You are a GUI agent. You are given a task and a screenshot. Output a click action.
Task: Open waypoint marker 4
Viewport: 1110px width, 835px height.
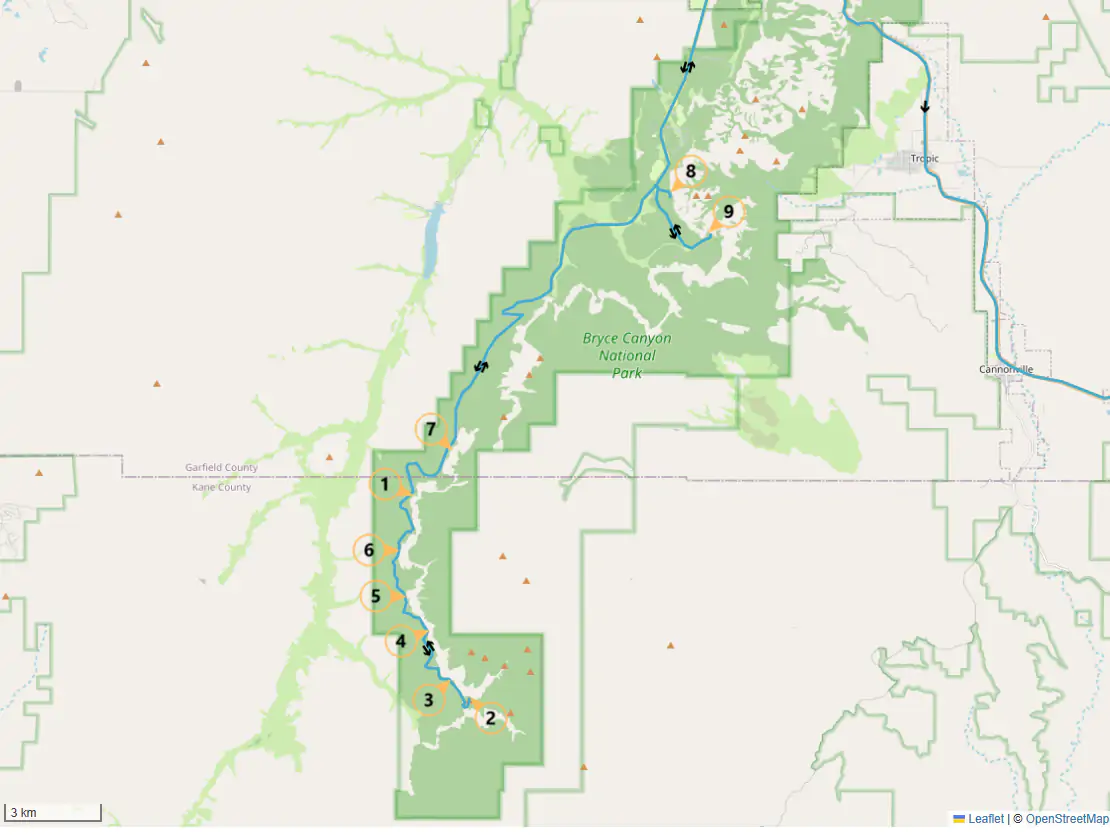[x=401, y=641]
